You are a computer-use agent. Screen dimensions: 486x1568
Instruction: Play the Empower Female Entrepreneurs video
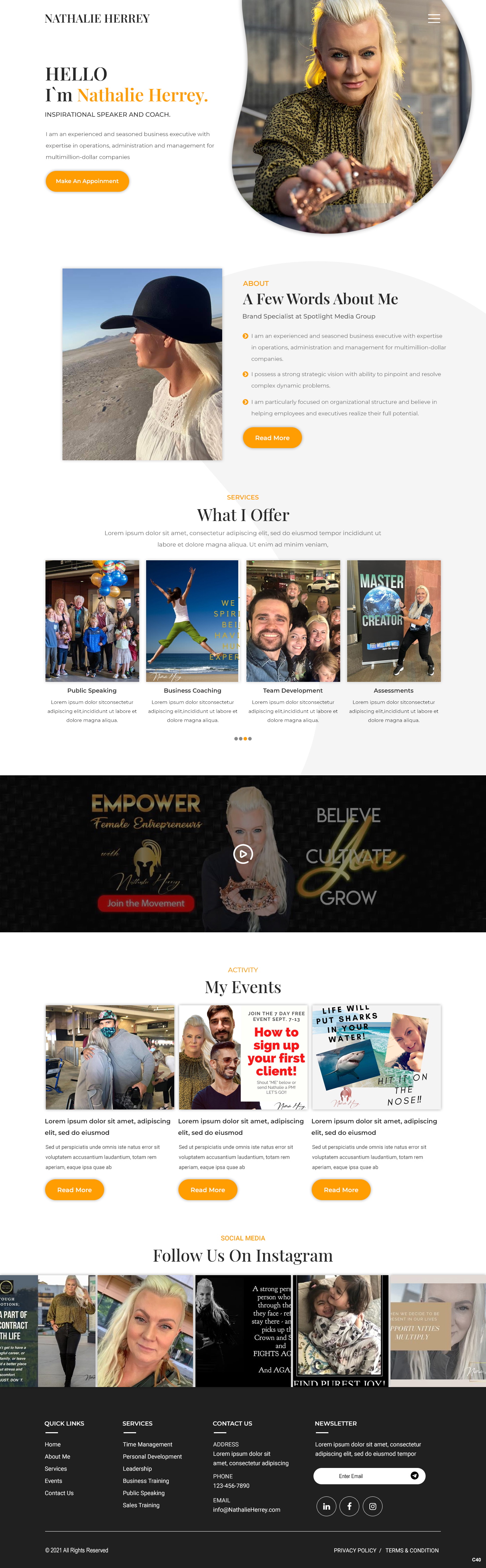[243, 854]
